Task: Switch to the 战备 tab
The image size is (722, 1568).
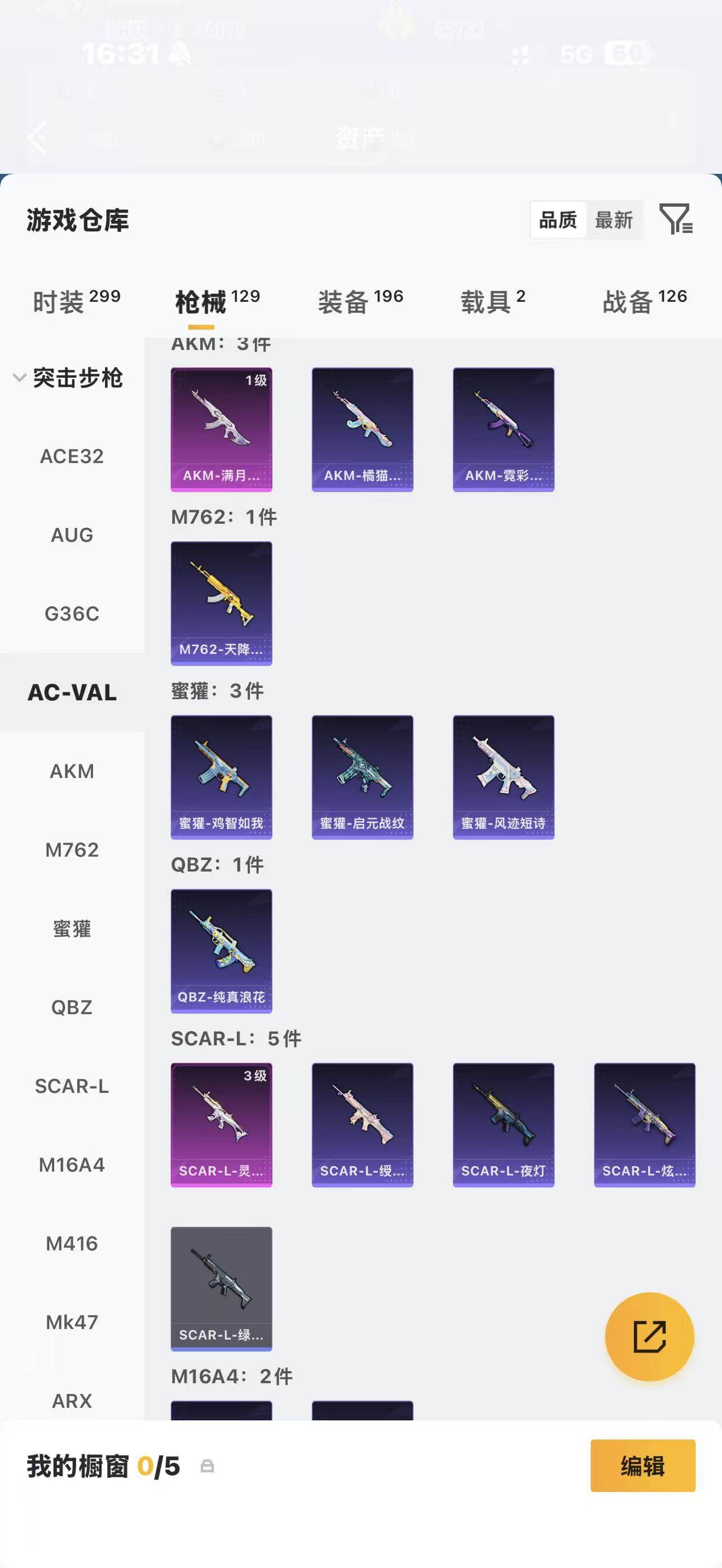Action: 645,301
